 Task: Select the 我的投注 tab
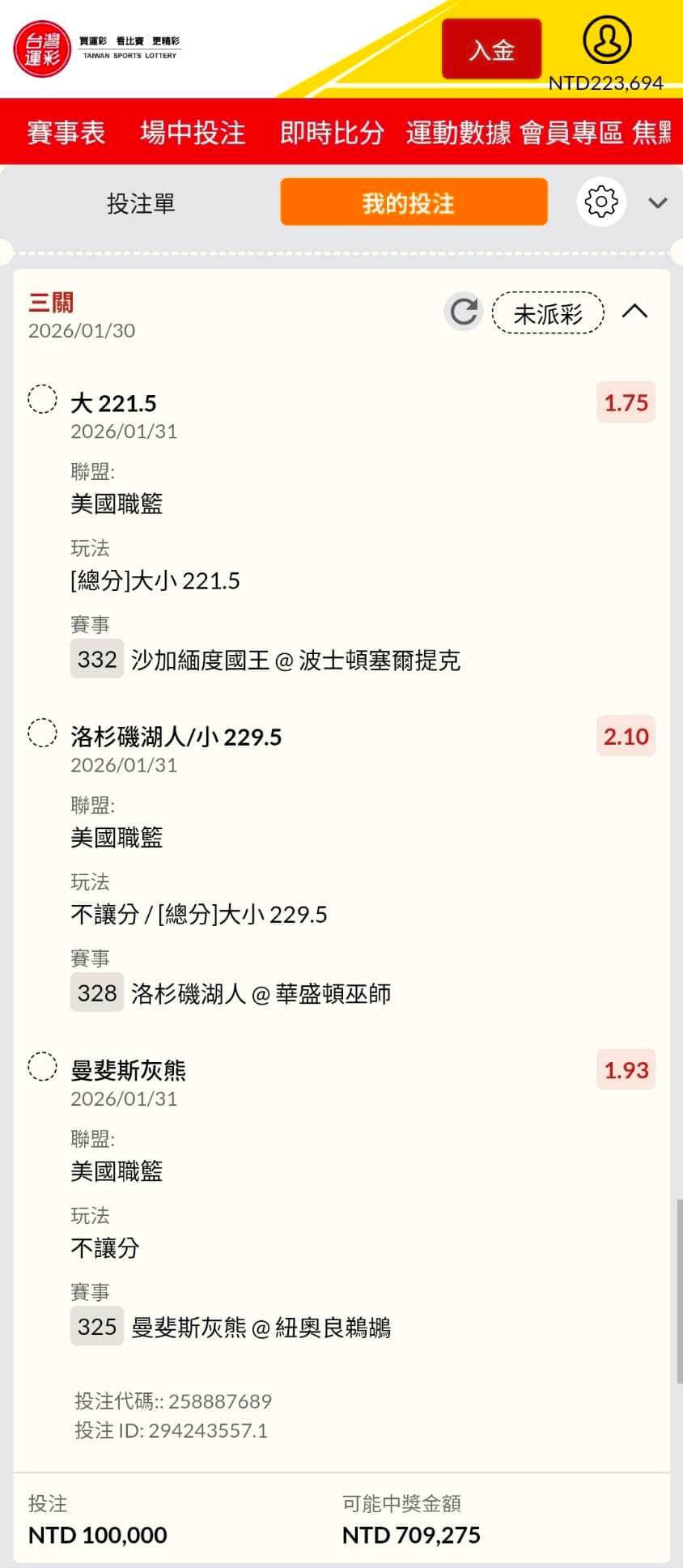pyautogui.click(x=414, y=202)
